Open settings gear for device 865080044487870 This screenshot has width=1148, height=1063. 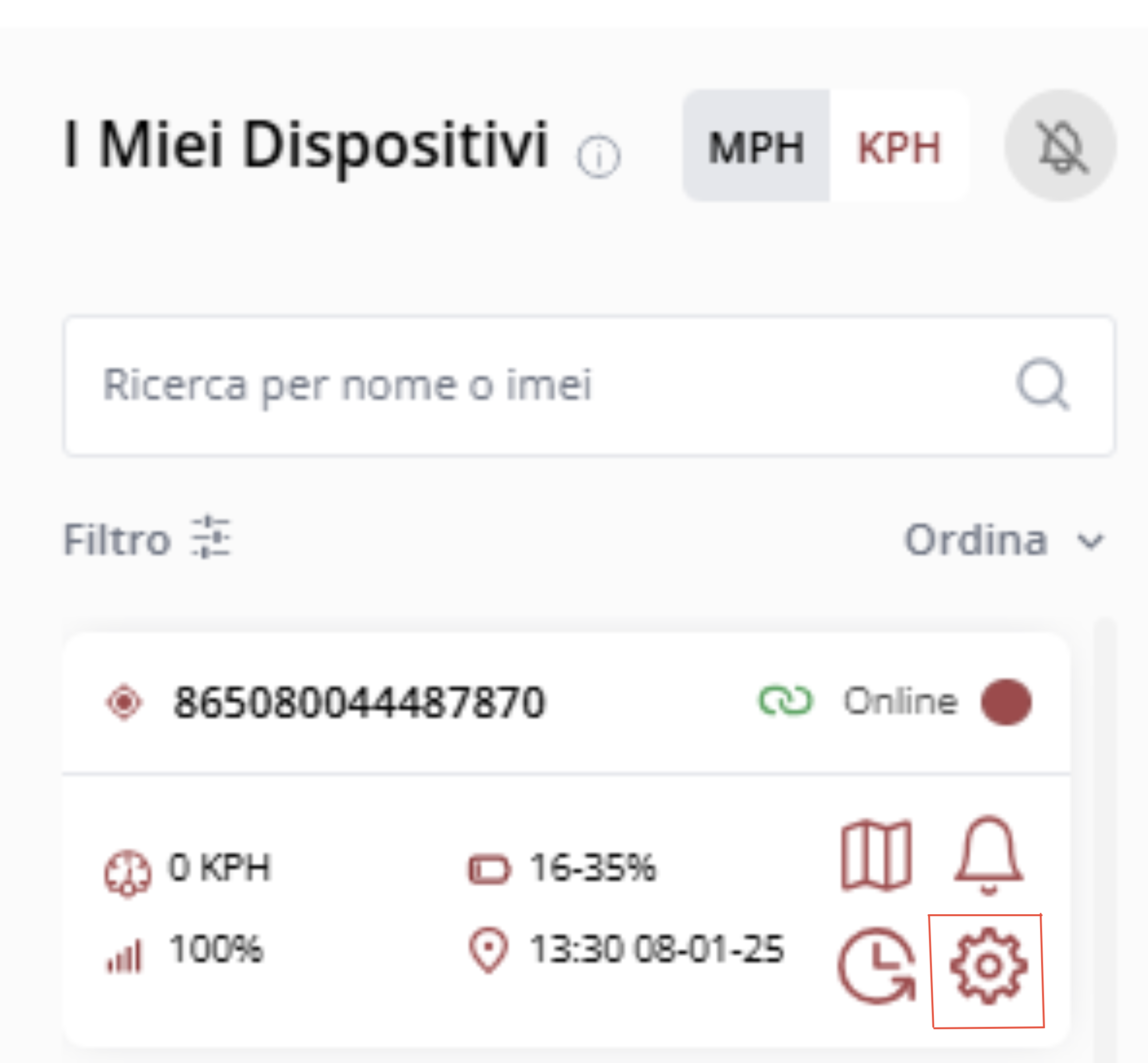[988, 966]
